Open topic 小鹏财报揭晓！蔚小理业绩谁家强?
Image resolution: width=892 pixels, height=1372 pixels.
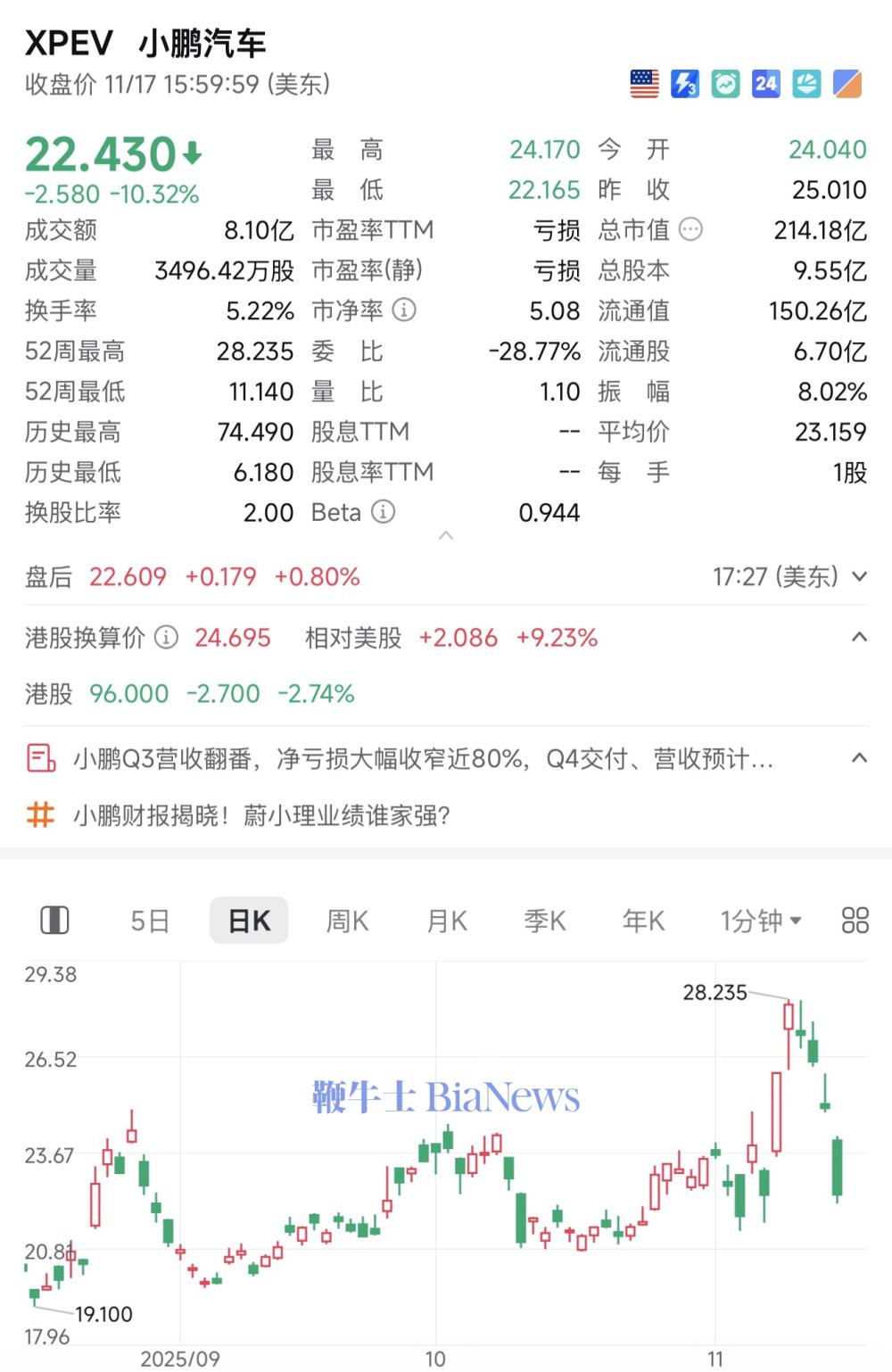261,815
